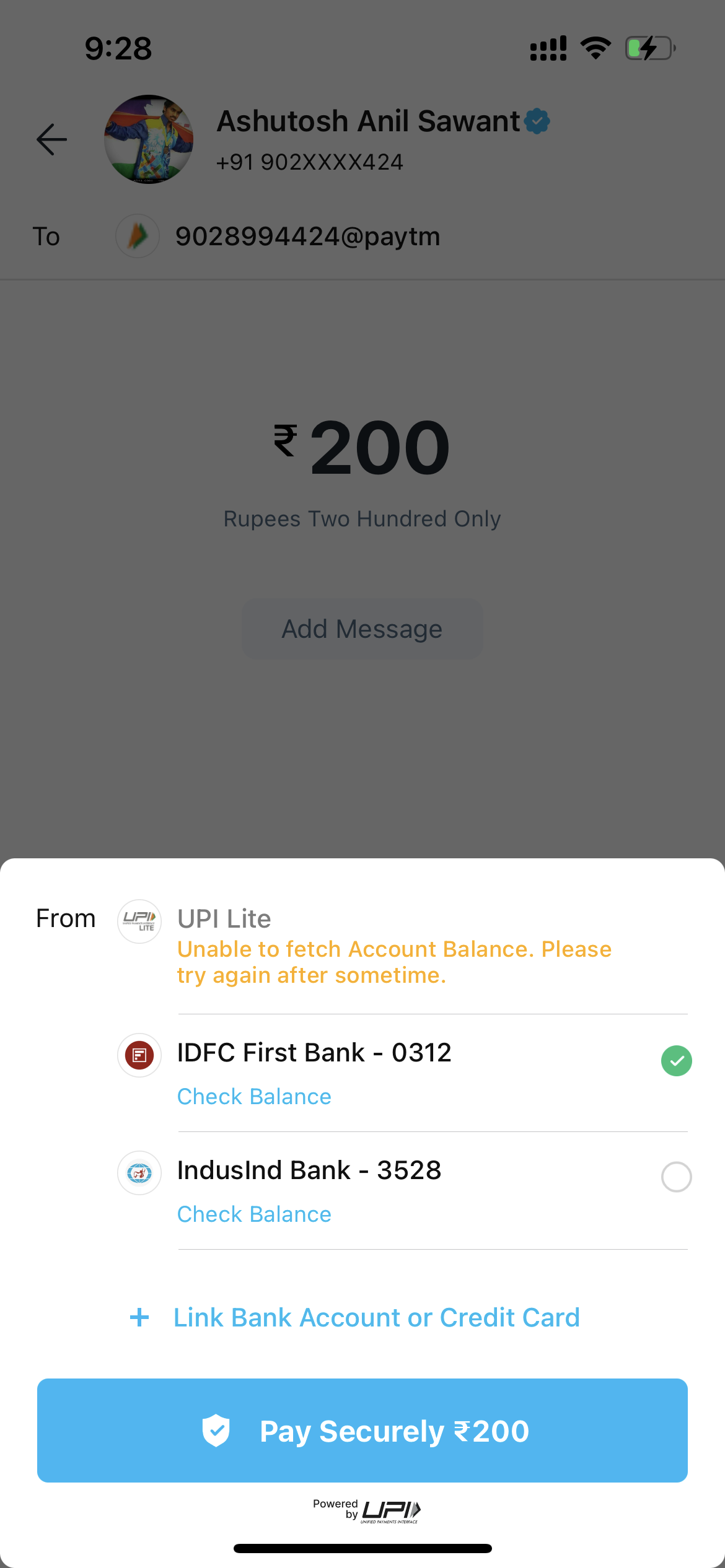
Task: Check balance for IDFC First Bank
Action: click(254, 1097)
